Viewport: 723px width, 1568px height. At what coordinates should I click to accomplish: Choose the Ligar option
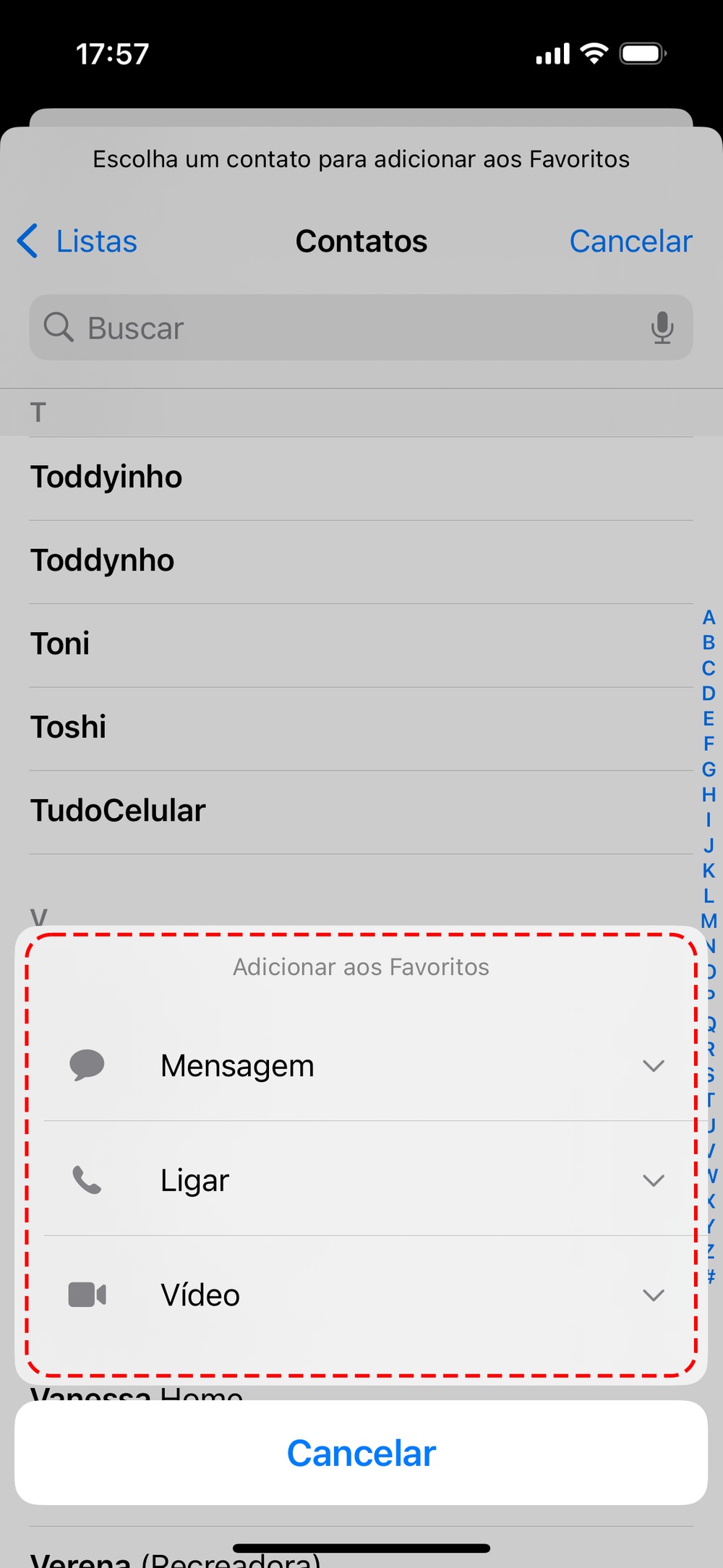195,1180
